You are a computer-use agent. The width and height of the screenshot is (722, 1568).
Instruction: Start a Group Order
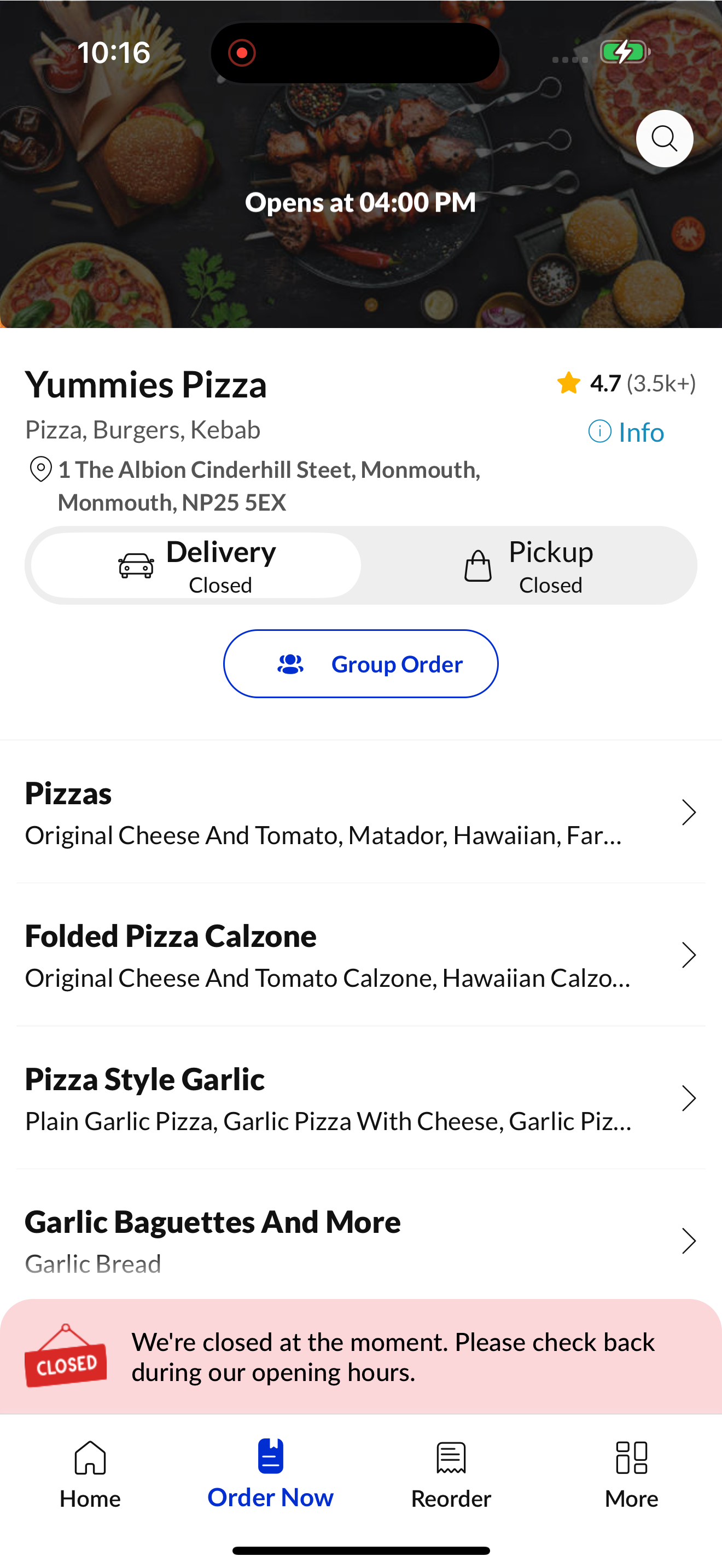coord(361,664)
